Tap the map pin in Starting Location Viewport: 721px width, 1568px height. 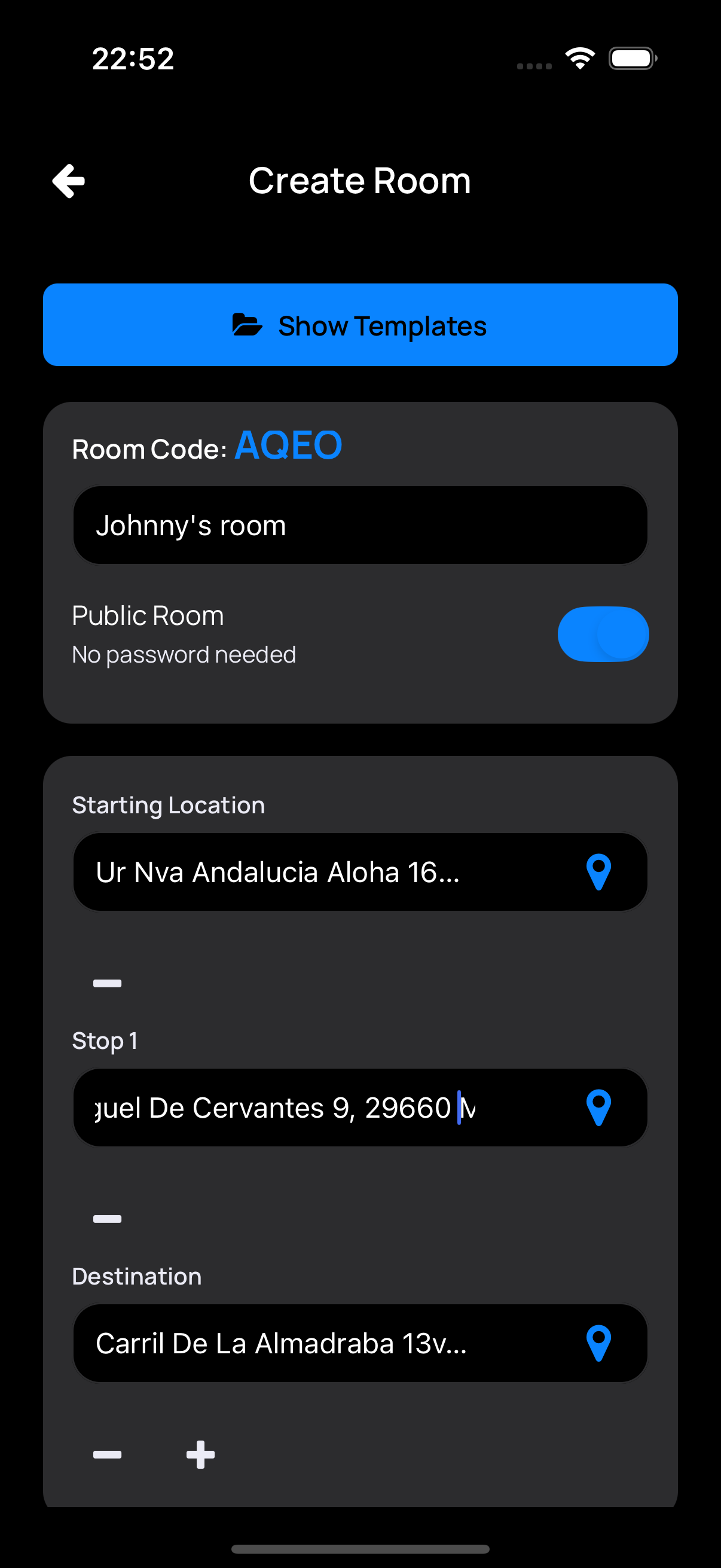point(598,873)
